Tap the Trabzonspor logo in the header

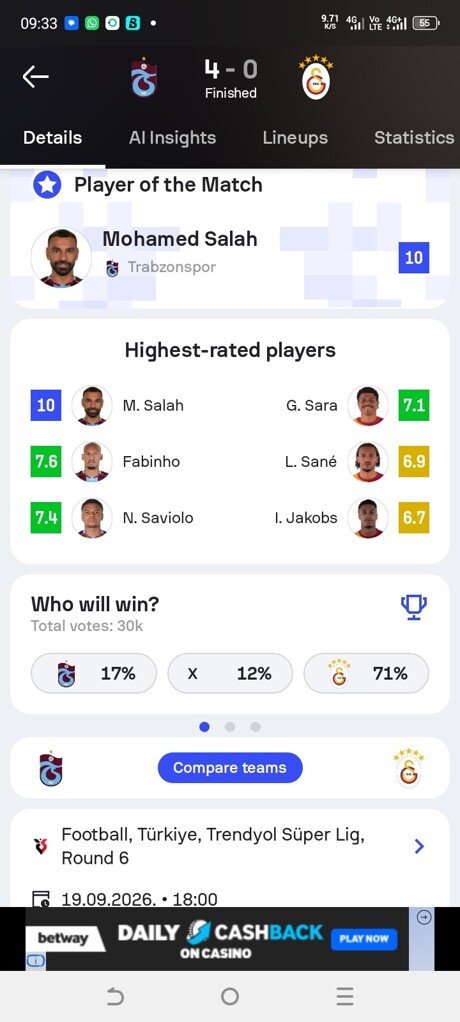click(143, 77)
